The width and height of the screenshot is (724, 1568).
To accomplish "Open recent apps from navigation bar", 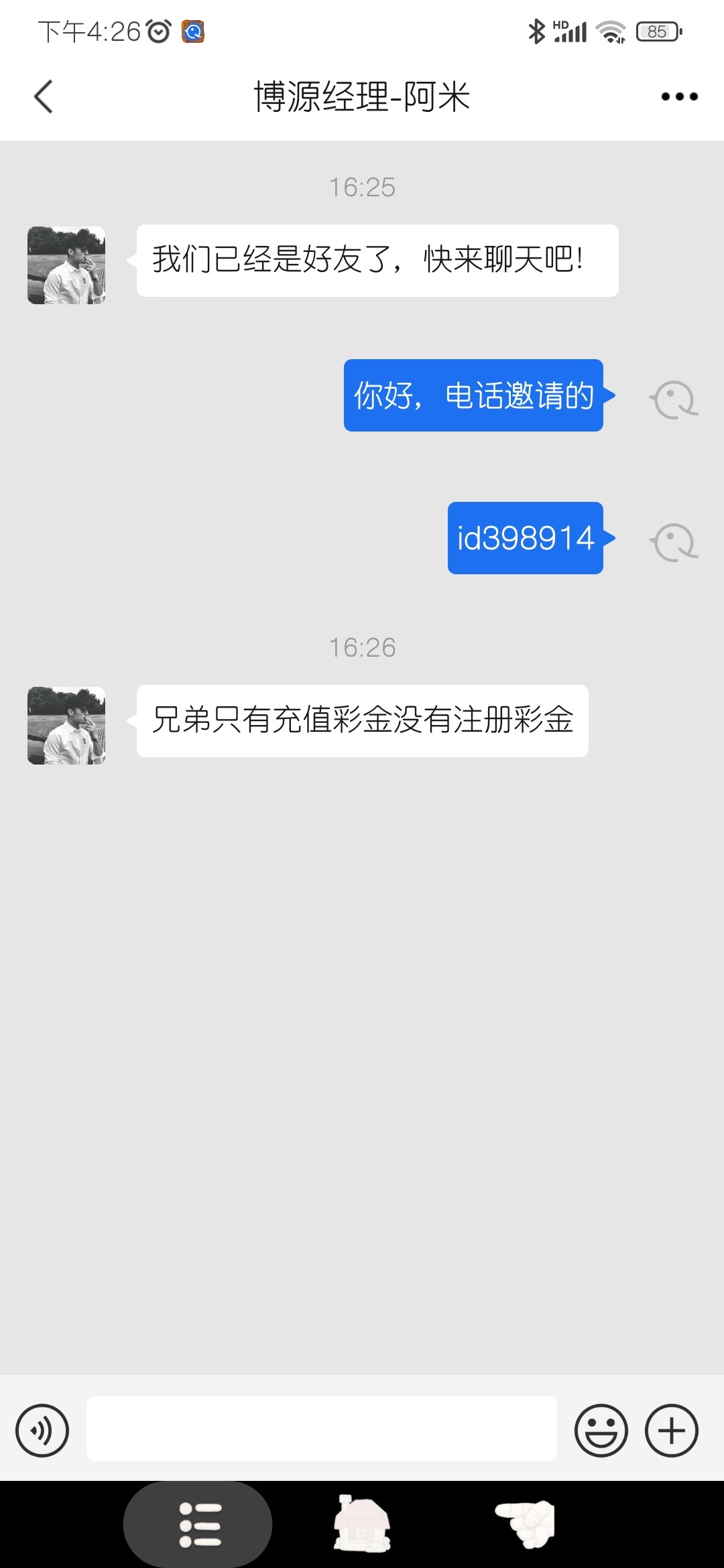I will [198, 1525].
